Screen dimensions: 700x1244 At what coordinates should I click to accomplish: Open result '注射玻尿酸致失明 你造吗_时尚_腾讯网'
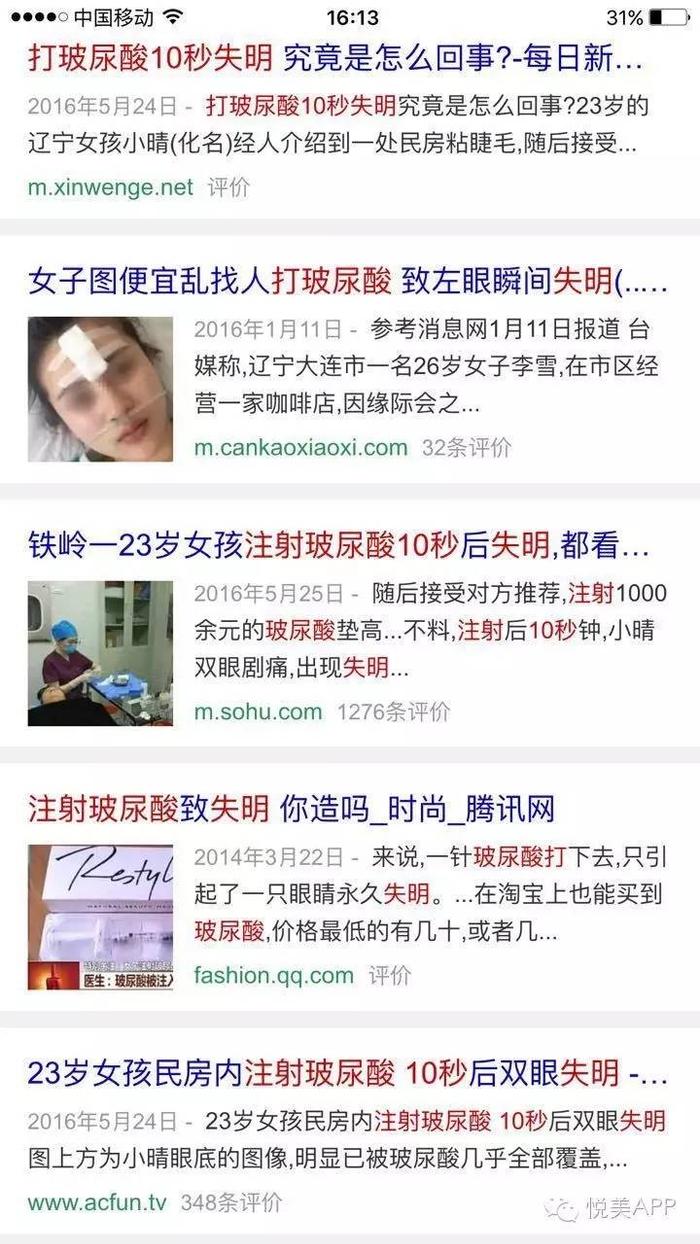click(291, 808)
